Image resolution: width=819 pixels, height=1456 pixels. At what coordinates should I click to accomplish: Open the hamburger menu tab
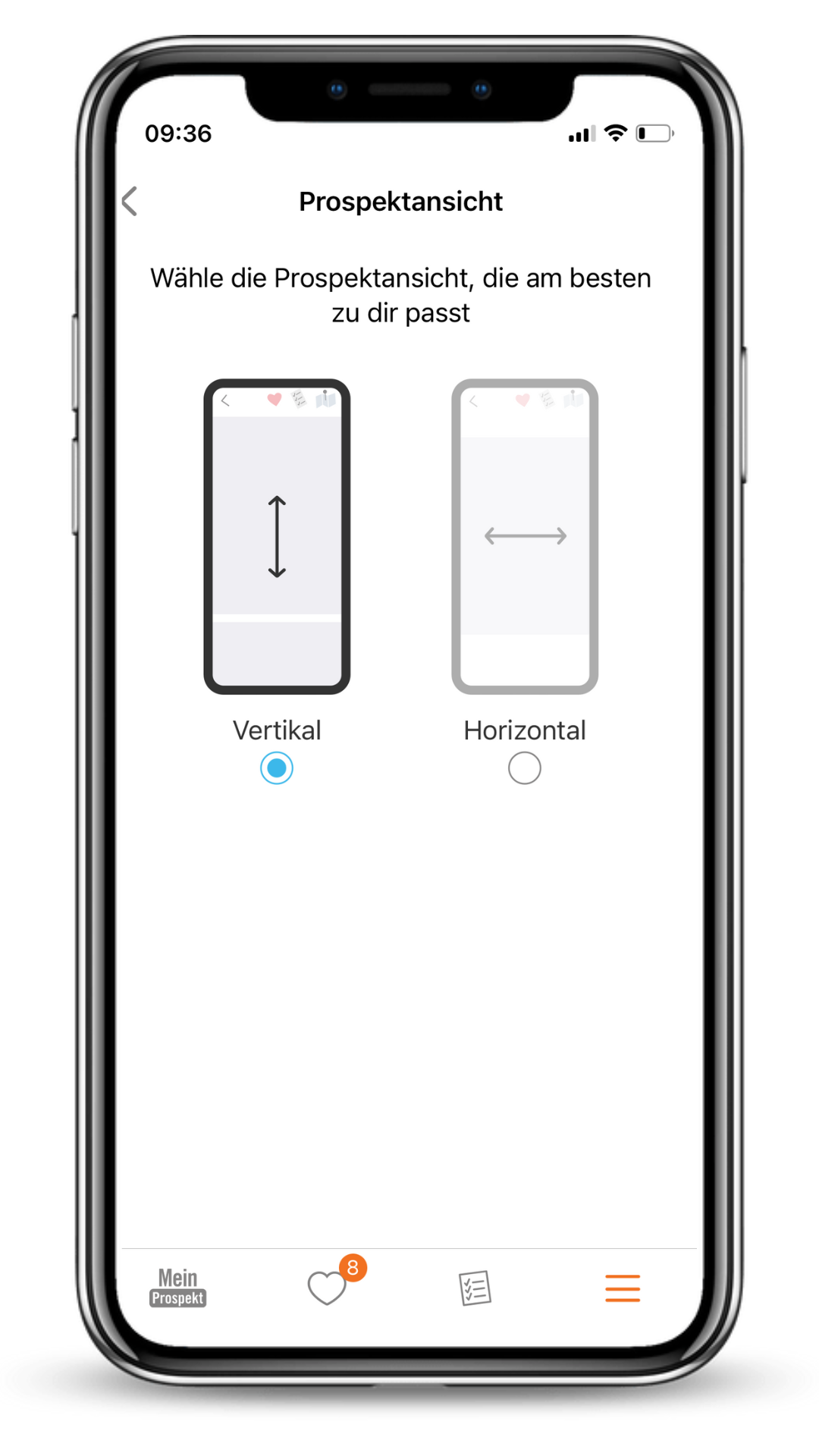point(623,1288)
